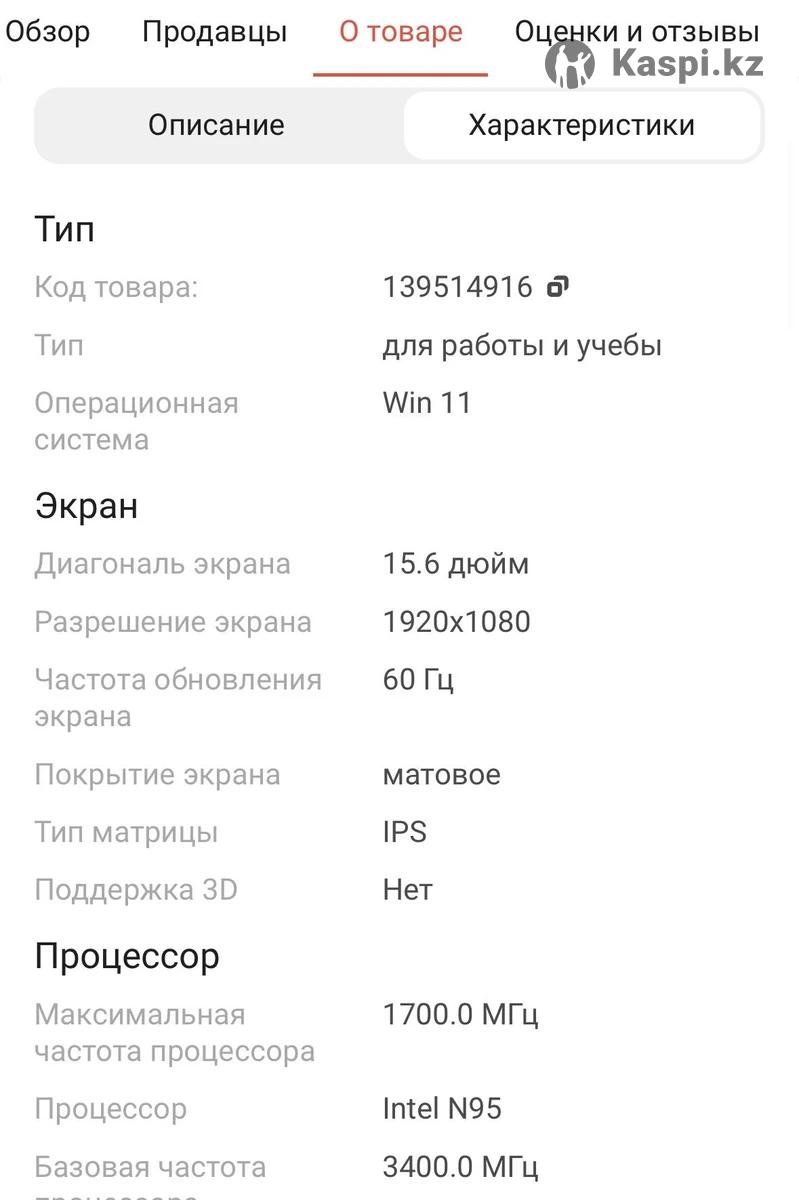
Task: Copy the product code 139514916
Action: [558, 288]
